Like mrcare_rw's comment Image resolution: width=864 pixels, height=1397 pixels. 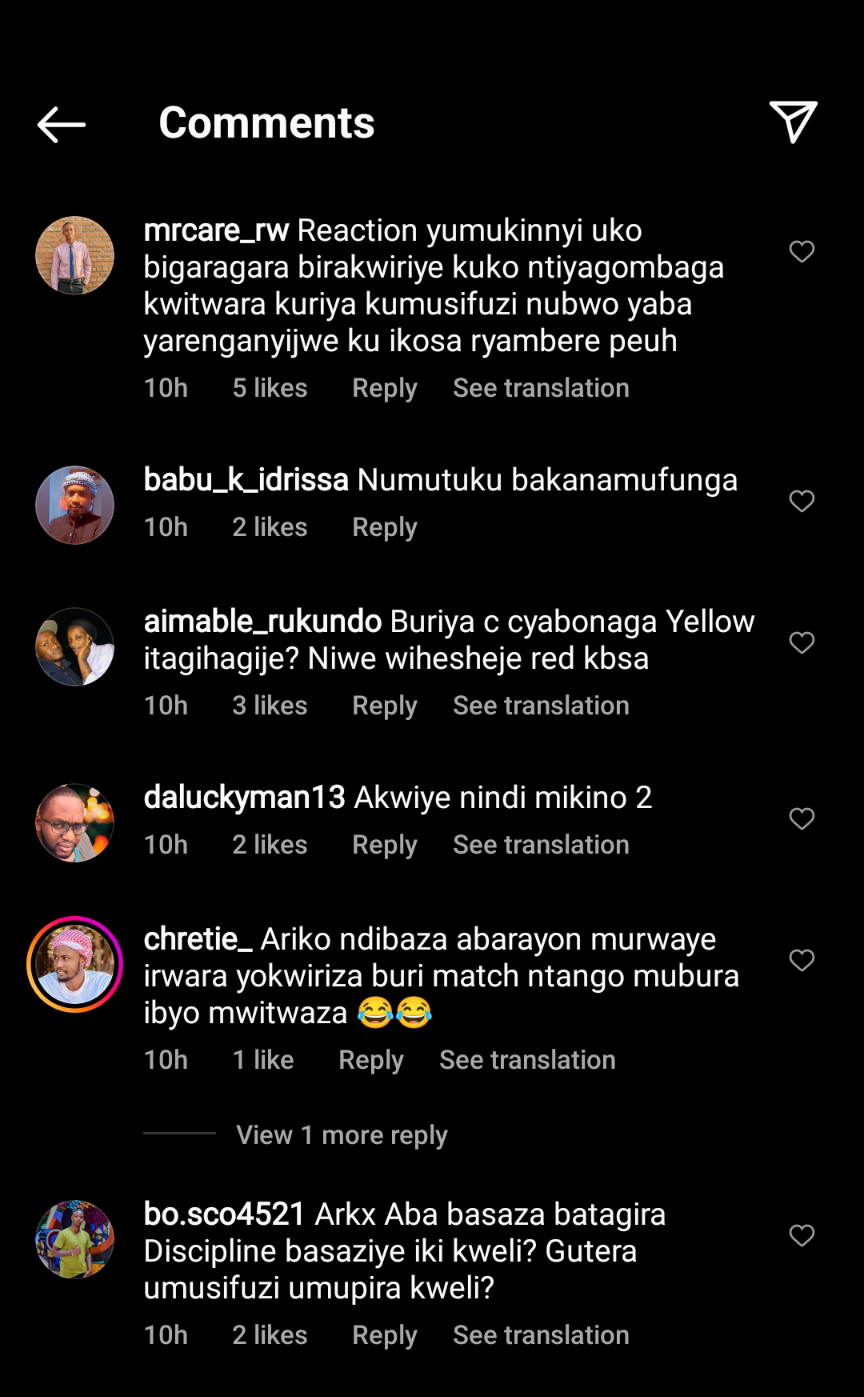802,252
